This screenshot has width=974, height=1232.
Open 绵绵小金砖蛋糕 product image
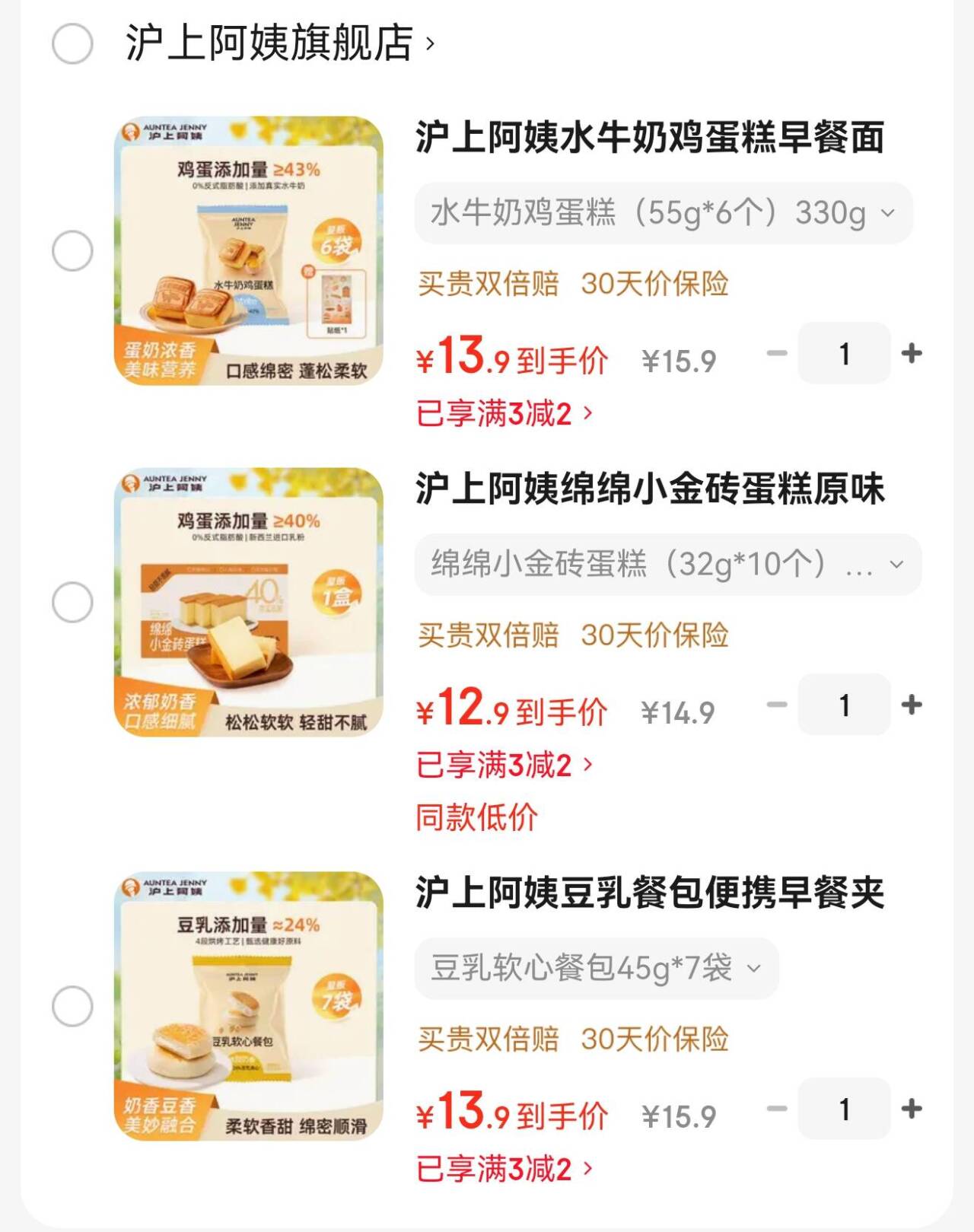249,602
